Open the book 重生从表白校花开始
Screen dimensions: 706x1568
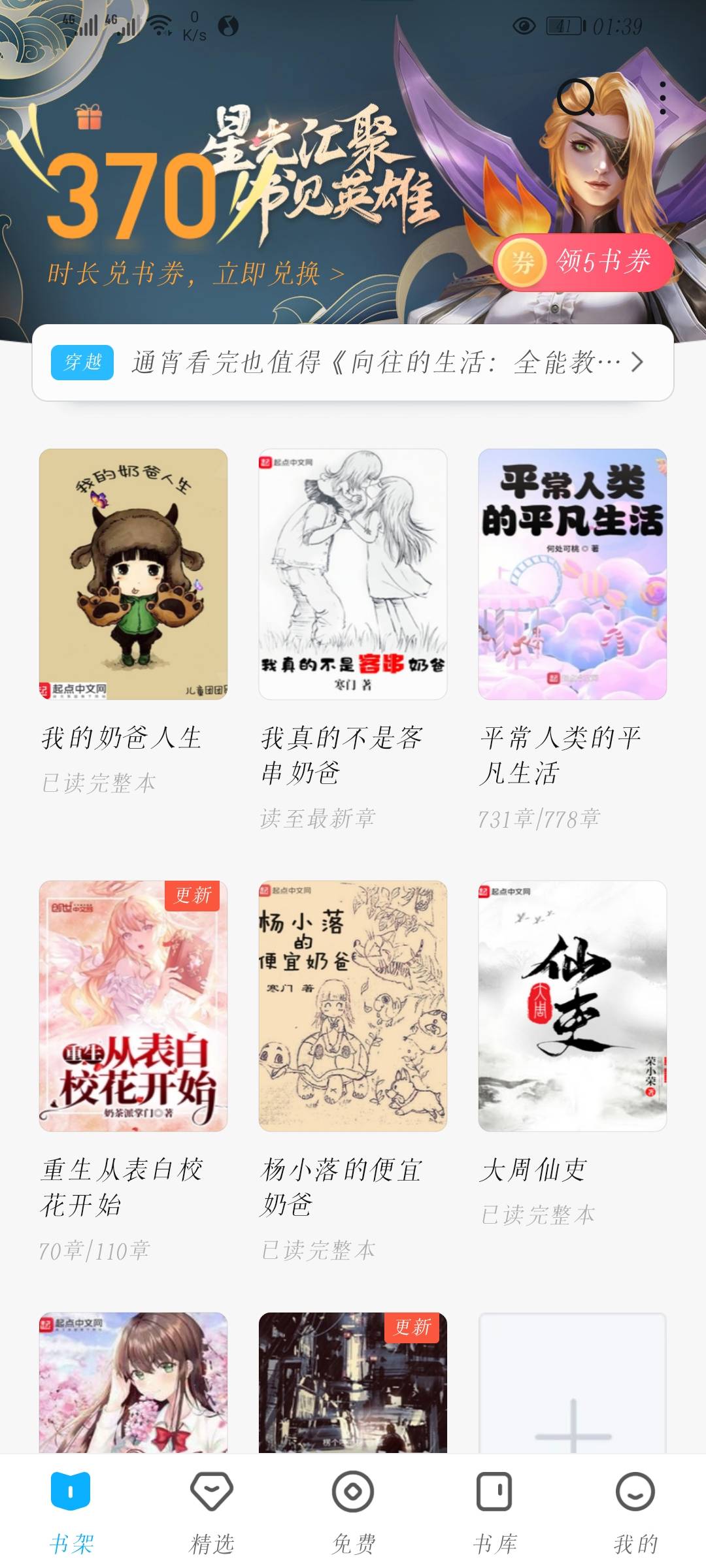click(x=133, y=1006)
